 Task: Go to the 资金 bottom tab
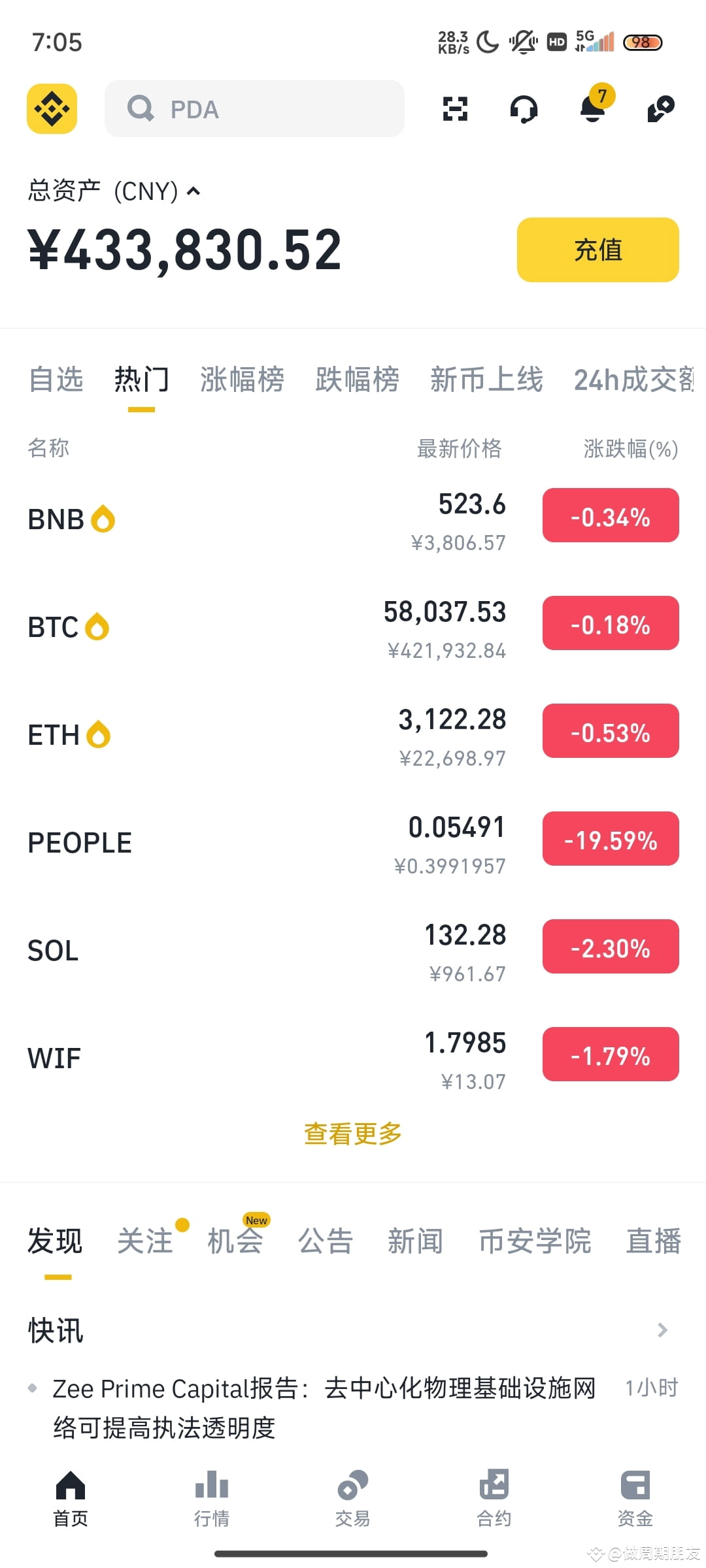635,1497
